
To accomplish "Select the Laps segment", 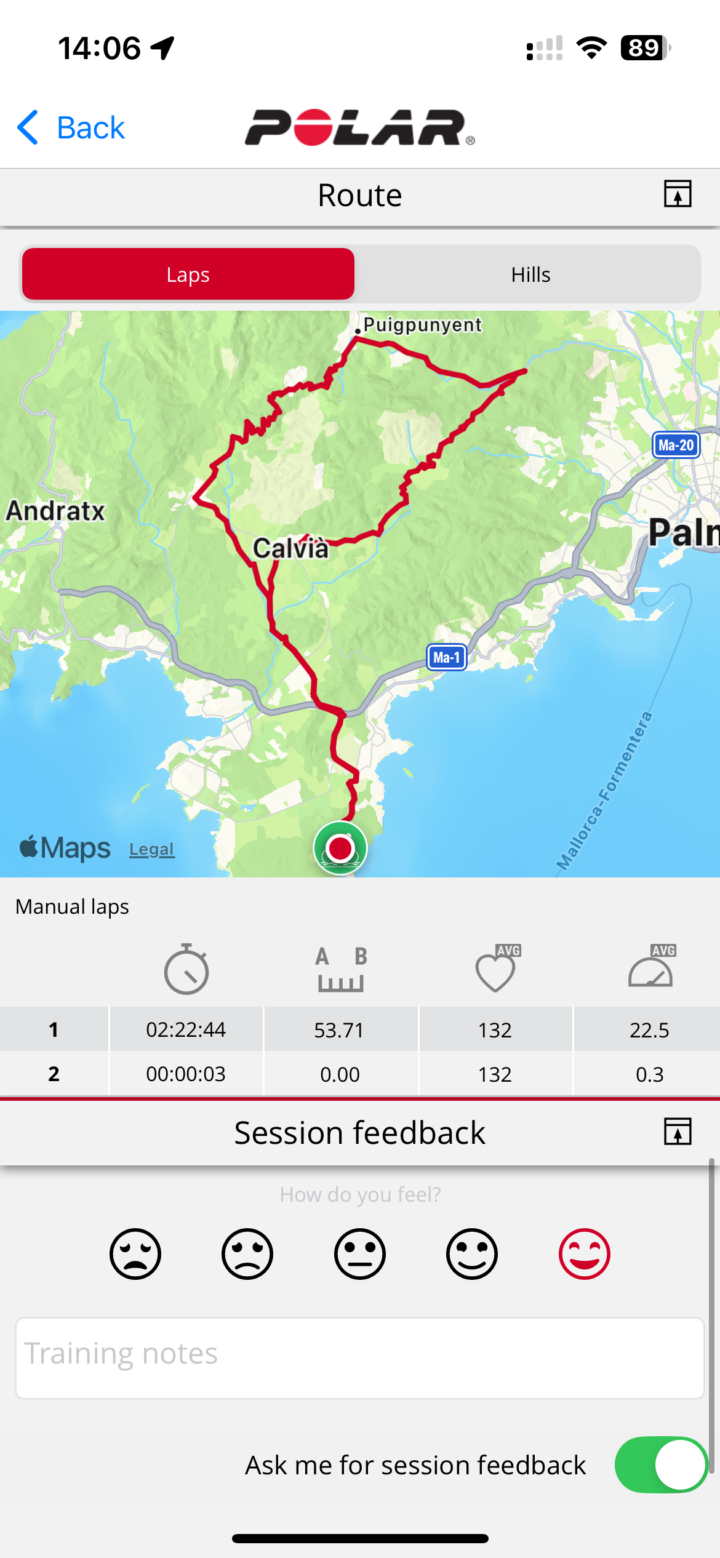I will 188,275.
